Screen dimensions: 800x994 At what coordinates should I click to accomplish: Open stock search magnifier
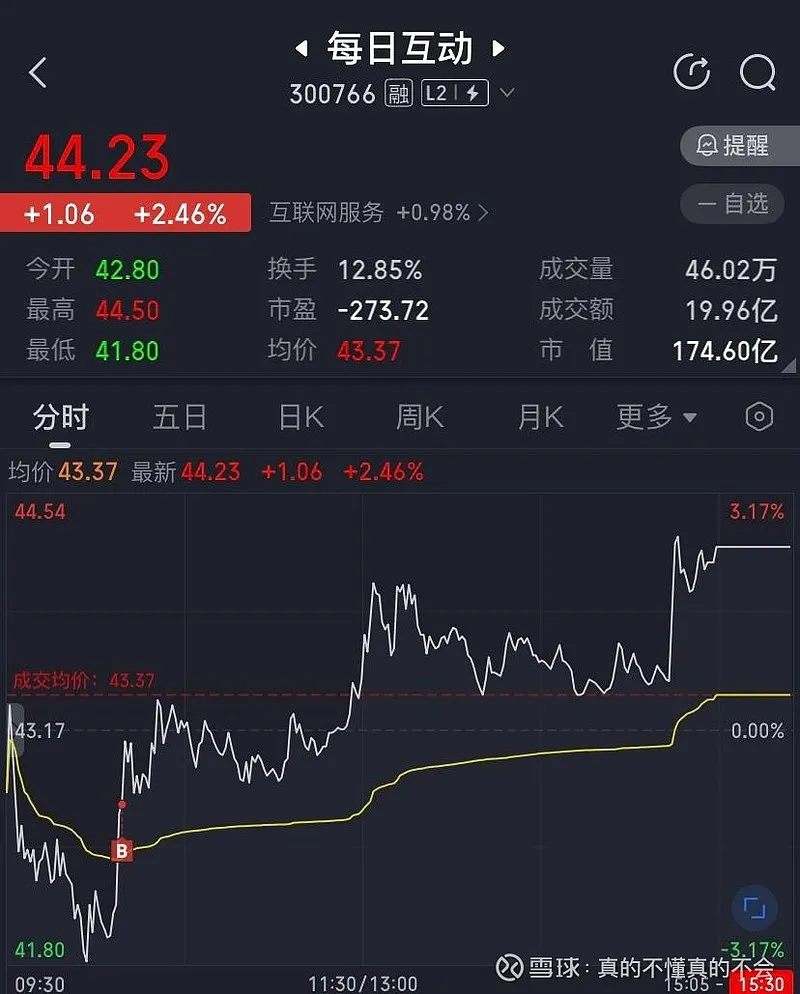point(757,72)
